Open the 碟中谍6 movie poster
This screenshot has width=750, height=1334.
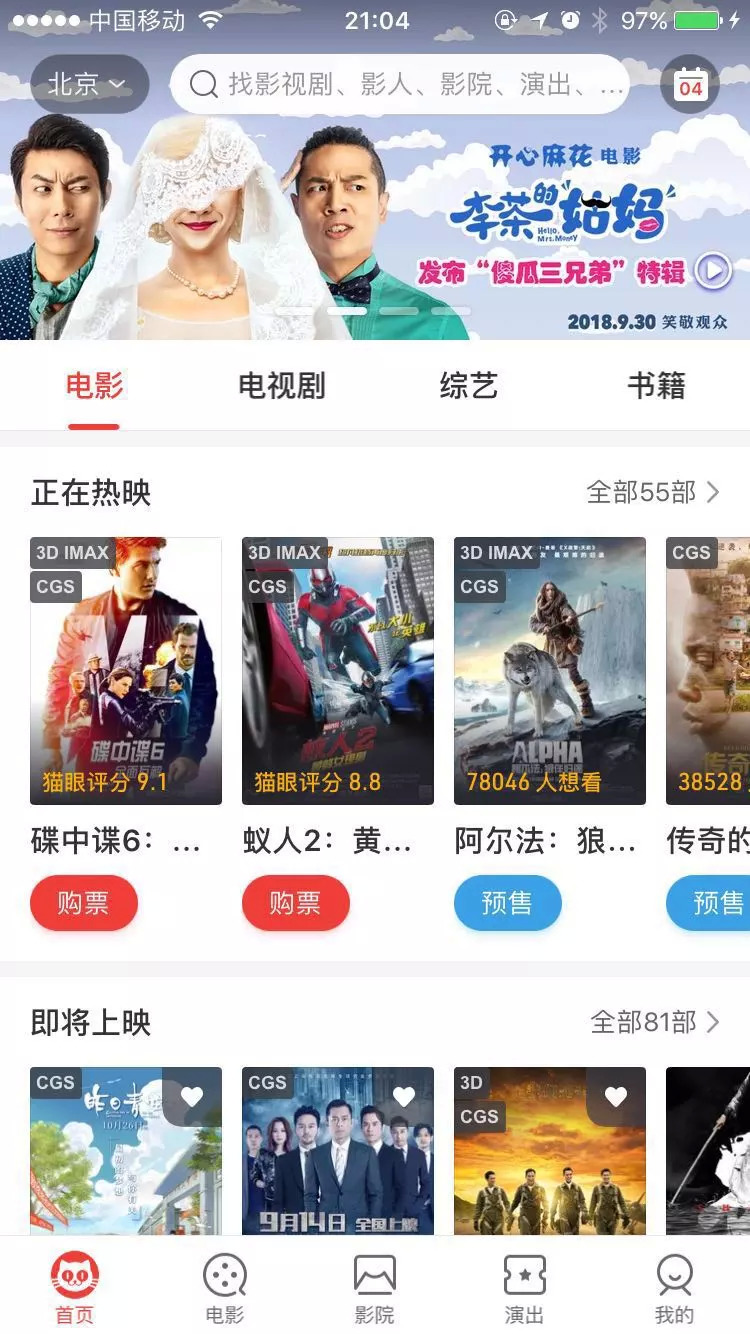126,670
